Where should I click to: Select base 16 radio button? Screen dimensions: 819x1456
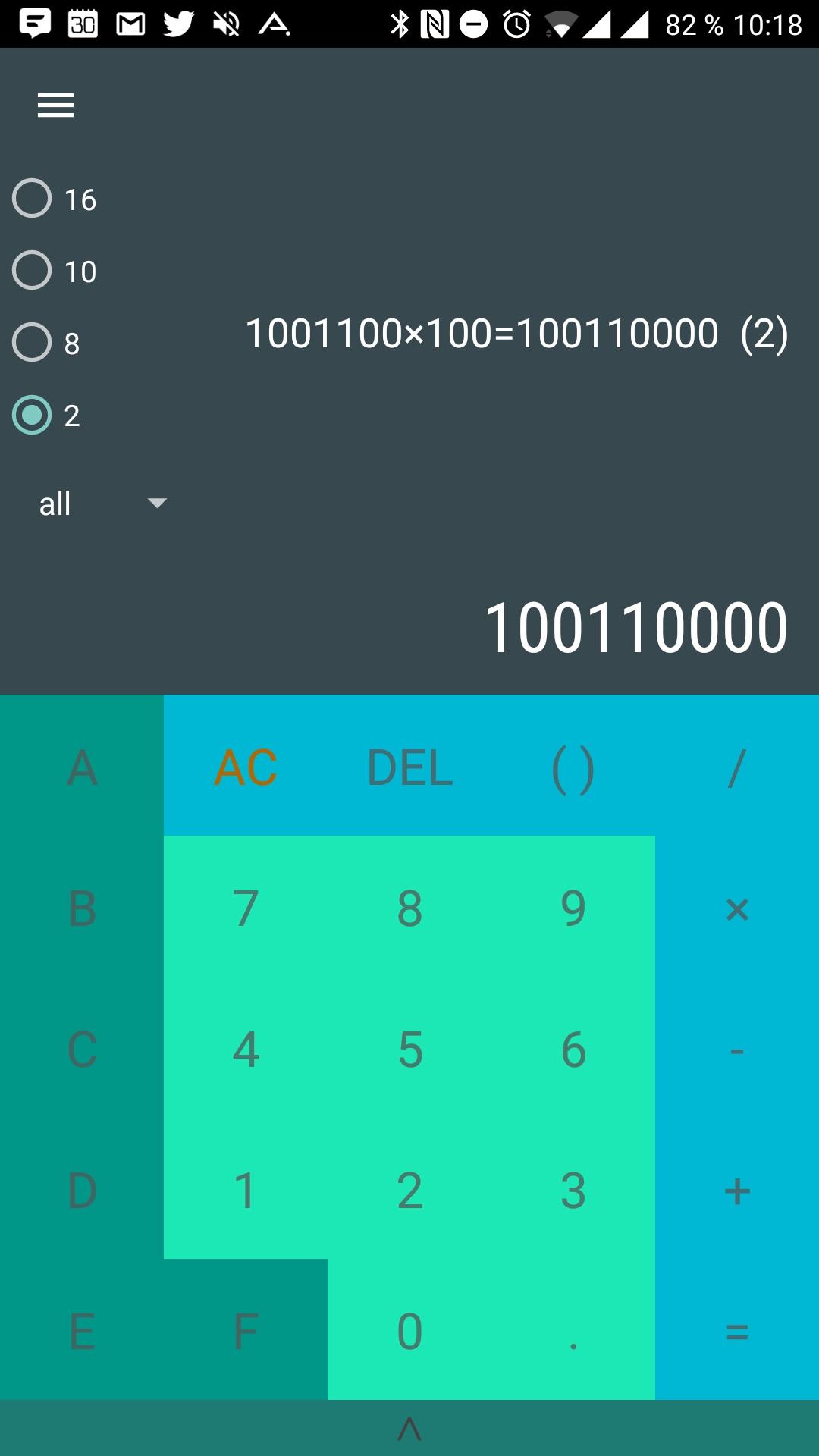tap(55, 199)
